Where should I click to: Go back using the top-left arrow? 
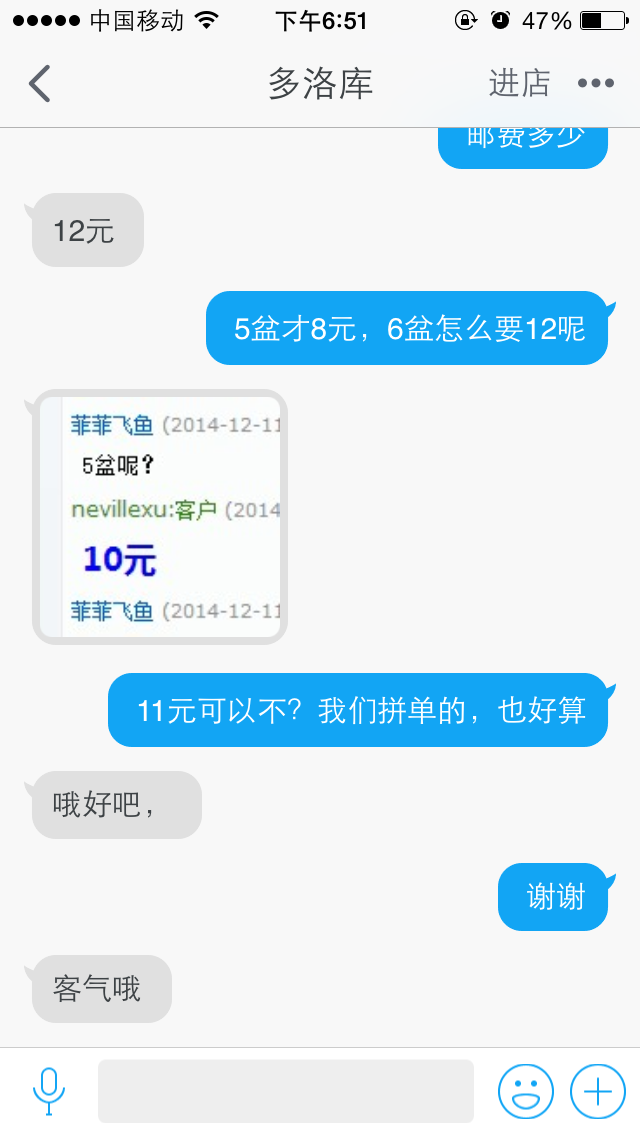tap(40, 83)
